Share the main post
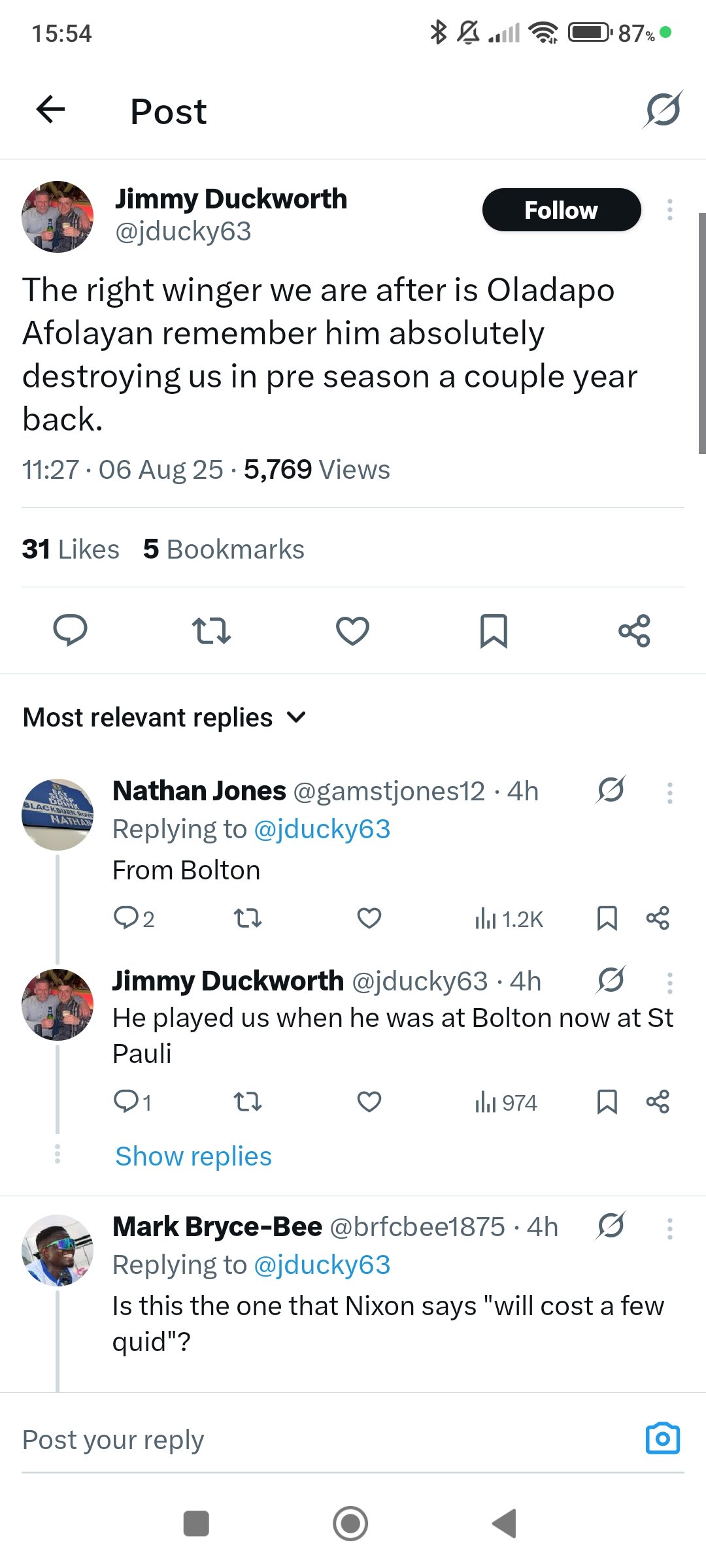 point(634,630)
